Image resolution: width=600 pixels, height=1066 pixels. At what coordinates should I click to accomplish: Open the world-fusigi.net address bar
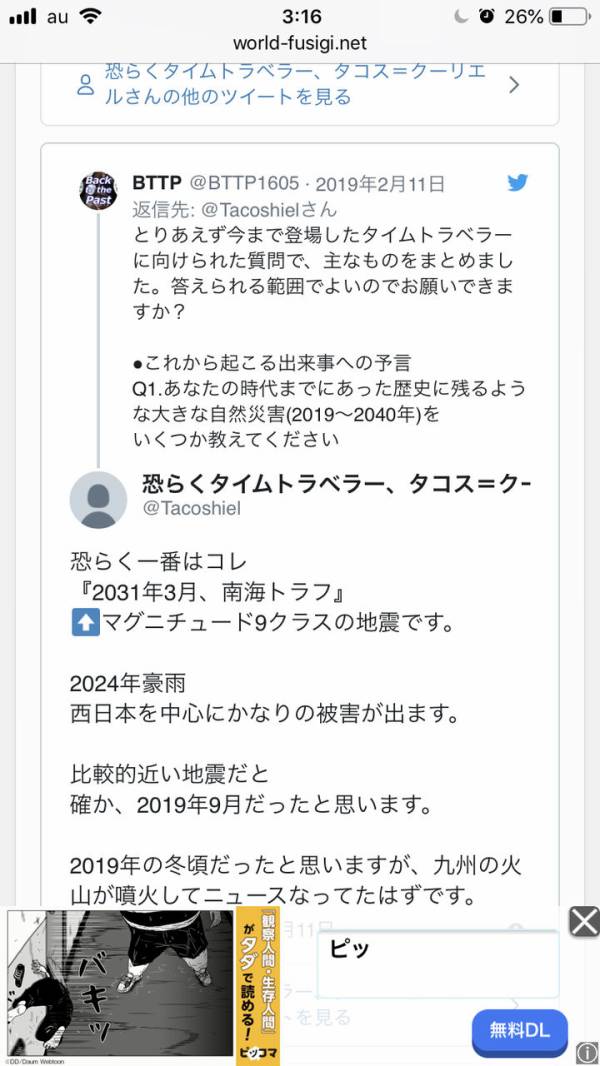[x=300, y=43]
